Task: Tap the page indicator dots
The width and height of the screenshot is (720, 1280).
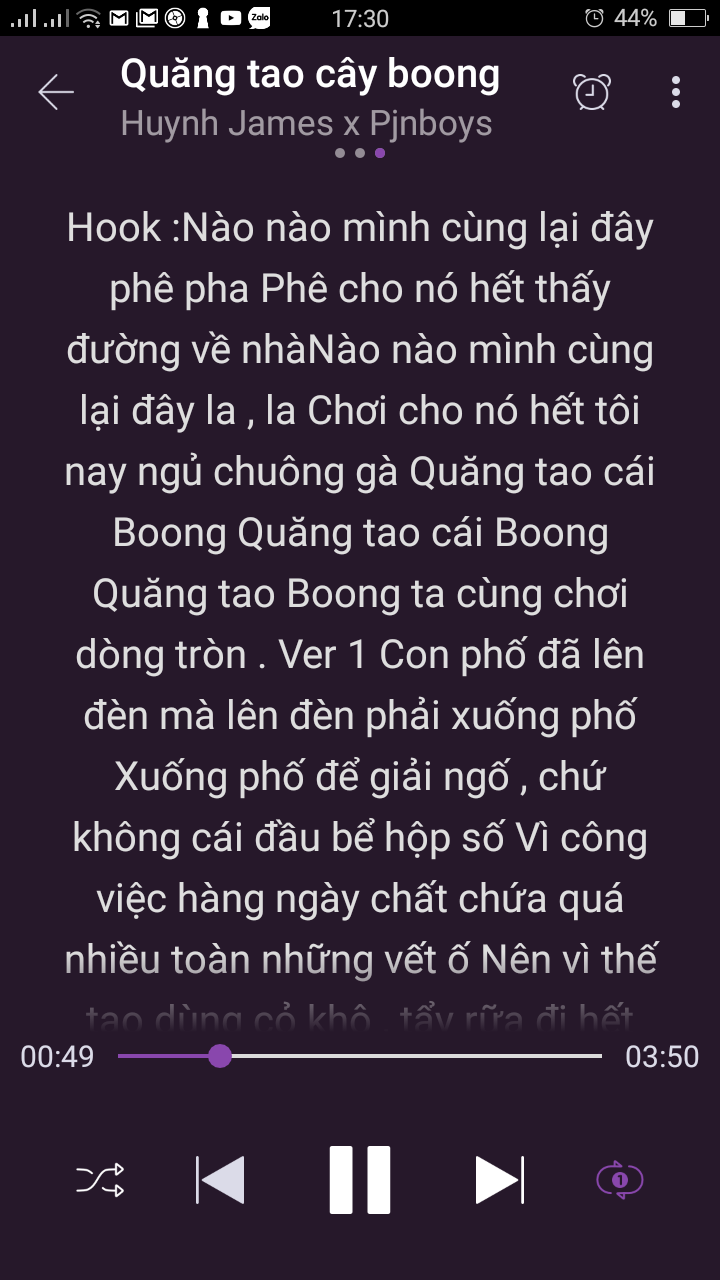Action: (x=360, y=153)
